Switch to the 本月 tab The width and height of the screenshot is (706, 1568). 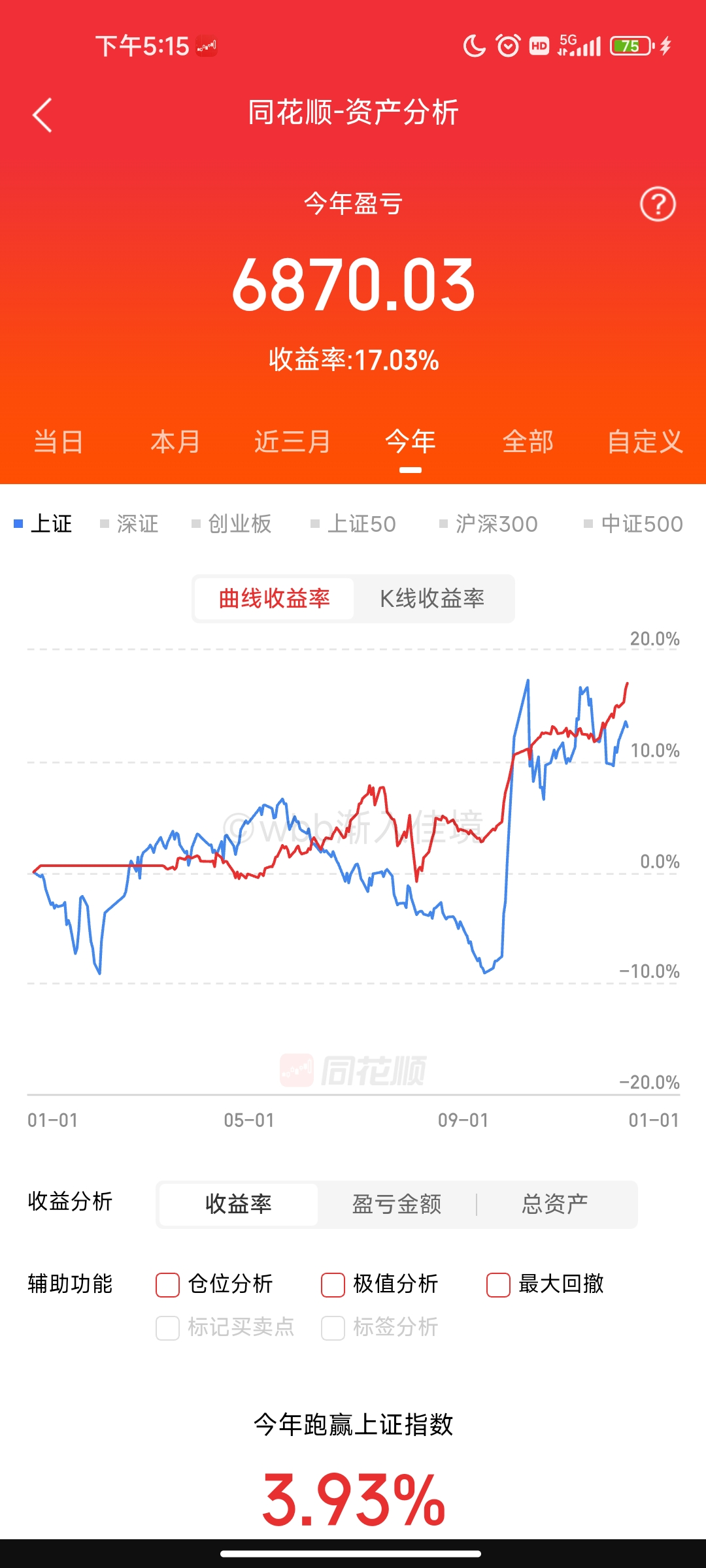pos(175,442)
